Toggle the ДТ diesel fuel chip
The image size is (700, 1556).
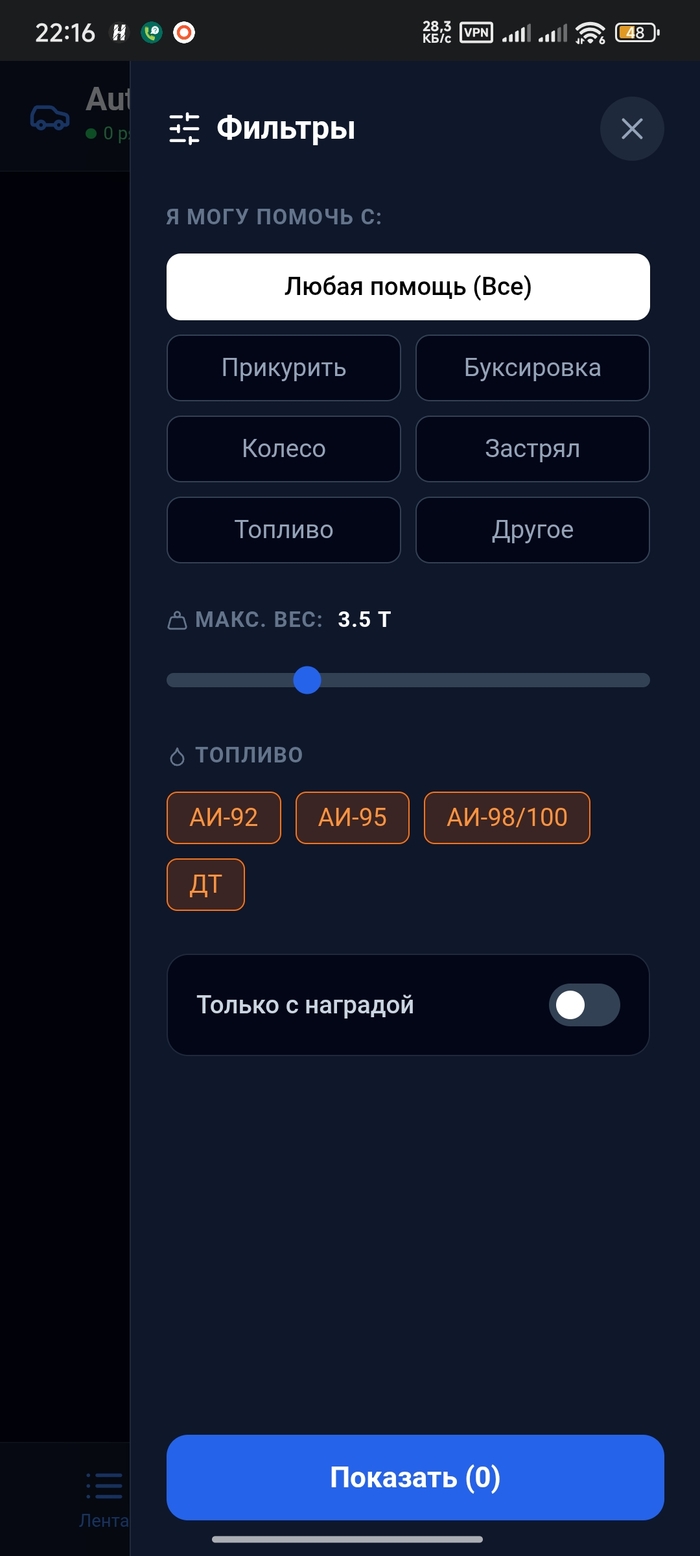click(206, 885)
